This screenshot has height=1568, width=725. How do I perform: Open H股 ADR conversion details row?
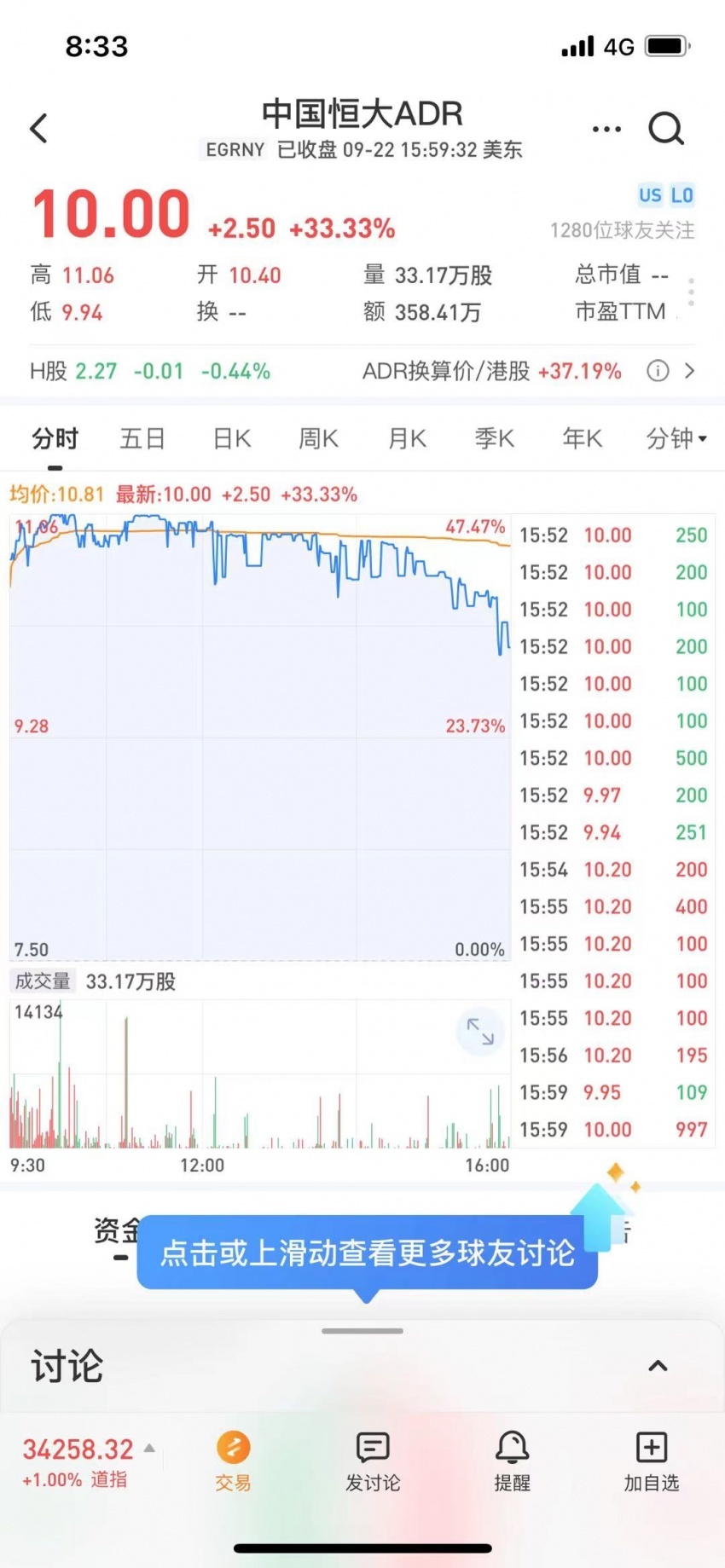(x=362, y=371)
